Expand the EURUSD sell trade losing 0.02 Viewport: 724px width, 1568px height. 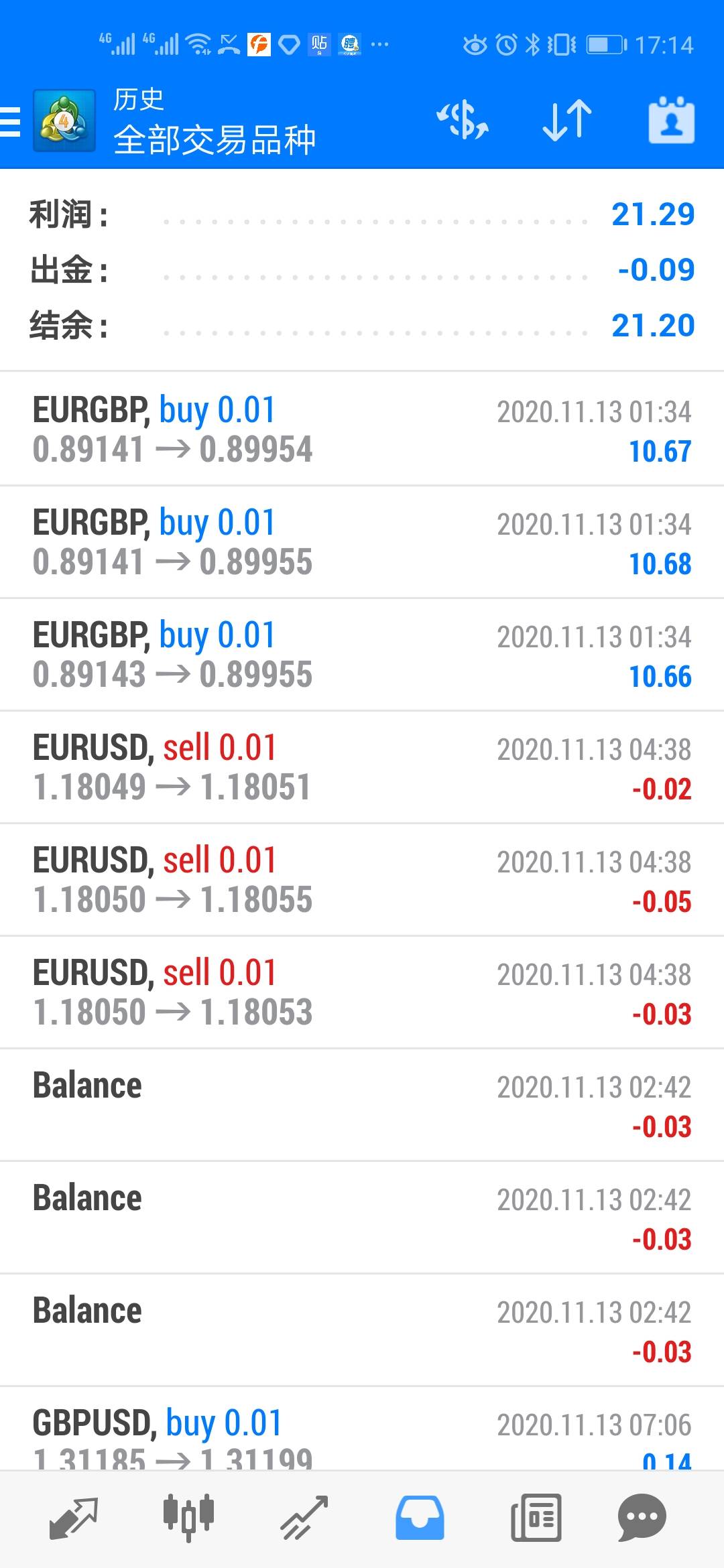point(362,767)
